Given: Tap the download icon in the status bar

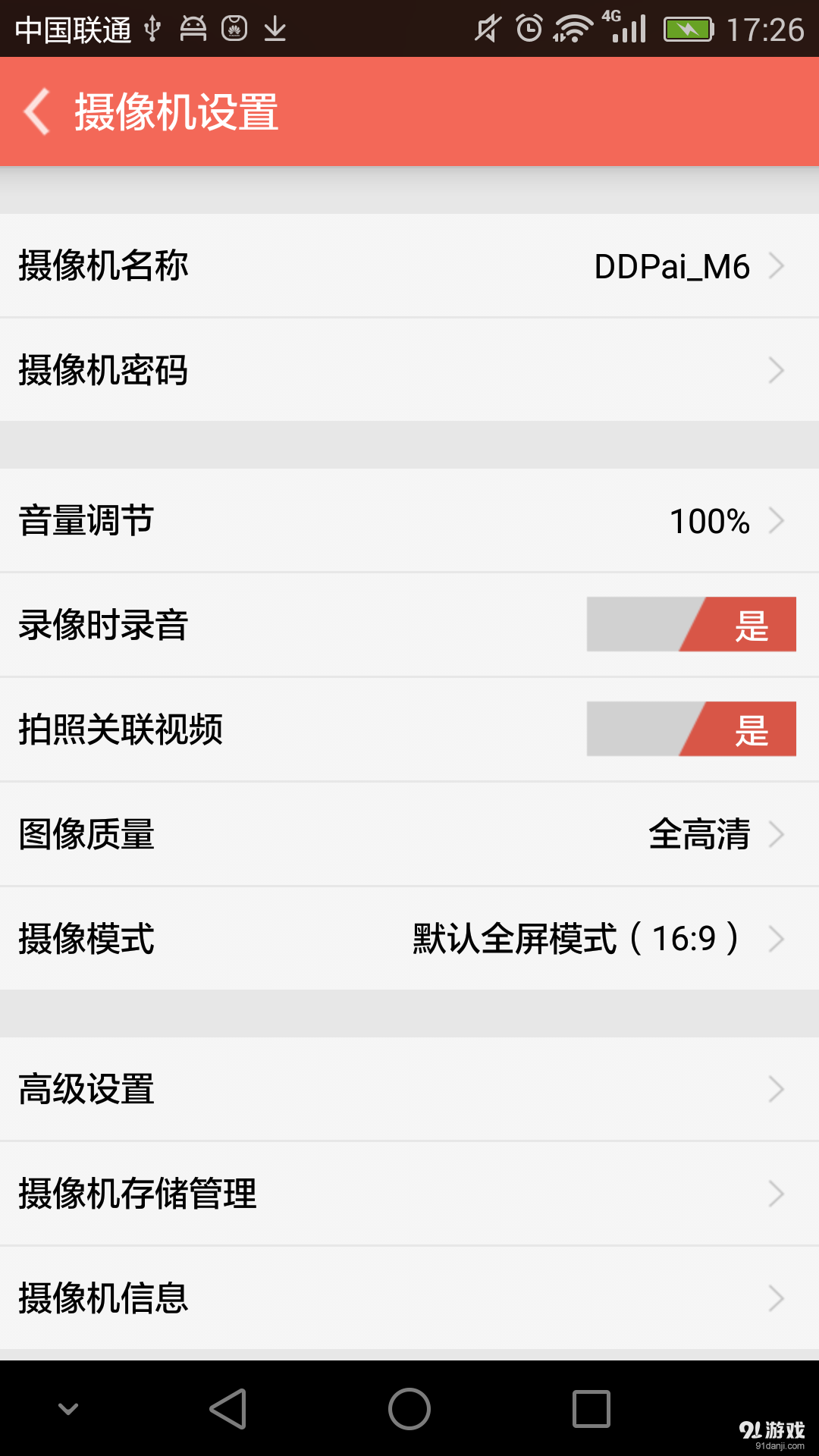Looking at the screenshot, I should [x=277, y=29].
